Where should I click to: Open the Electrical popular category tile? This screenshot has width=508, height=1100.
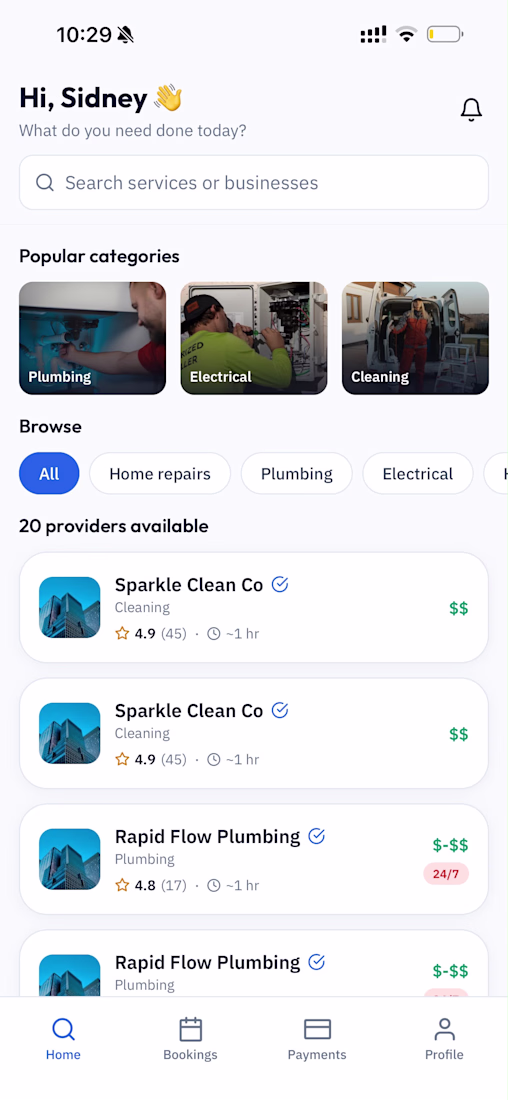(254, 338)
